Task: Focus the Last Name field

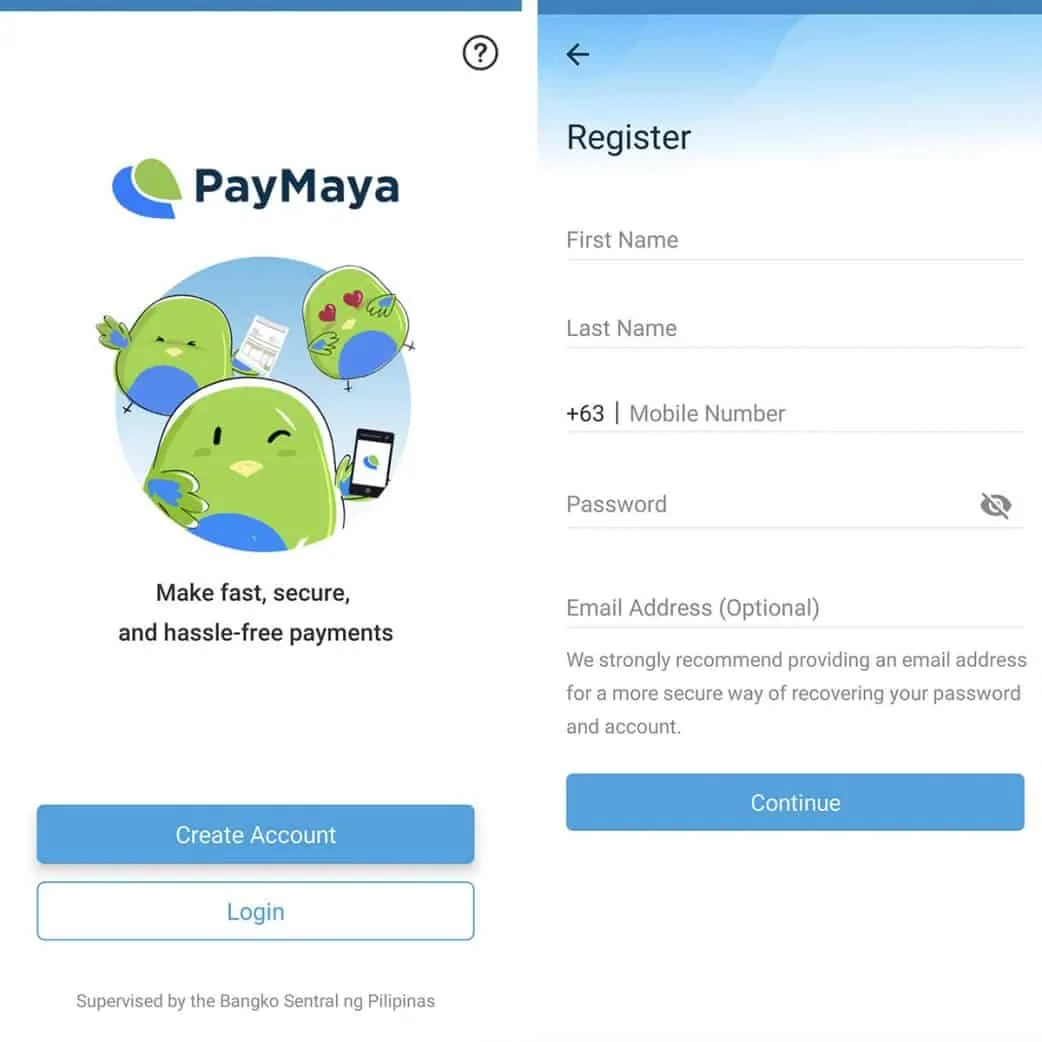Action: (x=794, y=328)
